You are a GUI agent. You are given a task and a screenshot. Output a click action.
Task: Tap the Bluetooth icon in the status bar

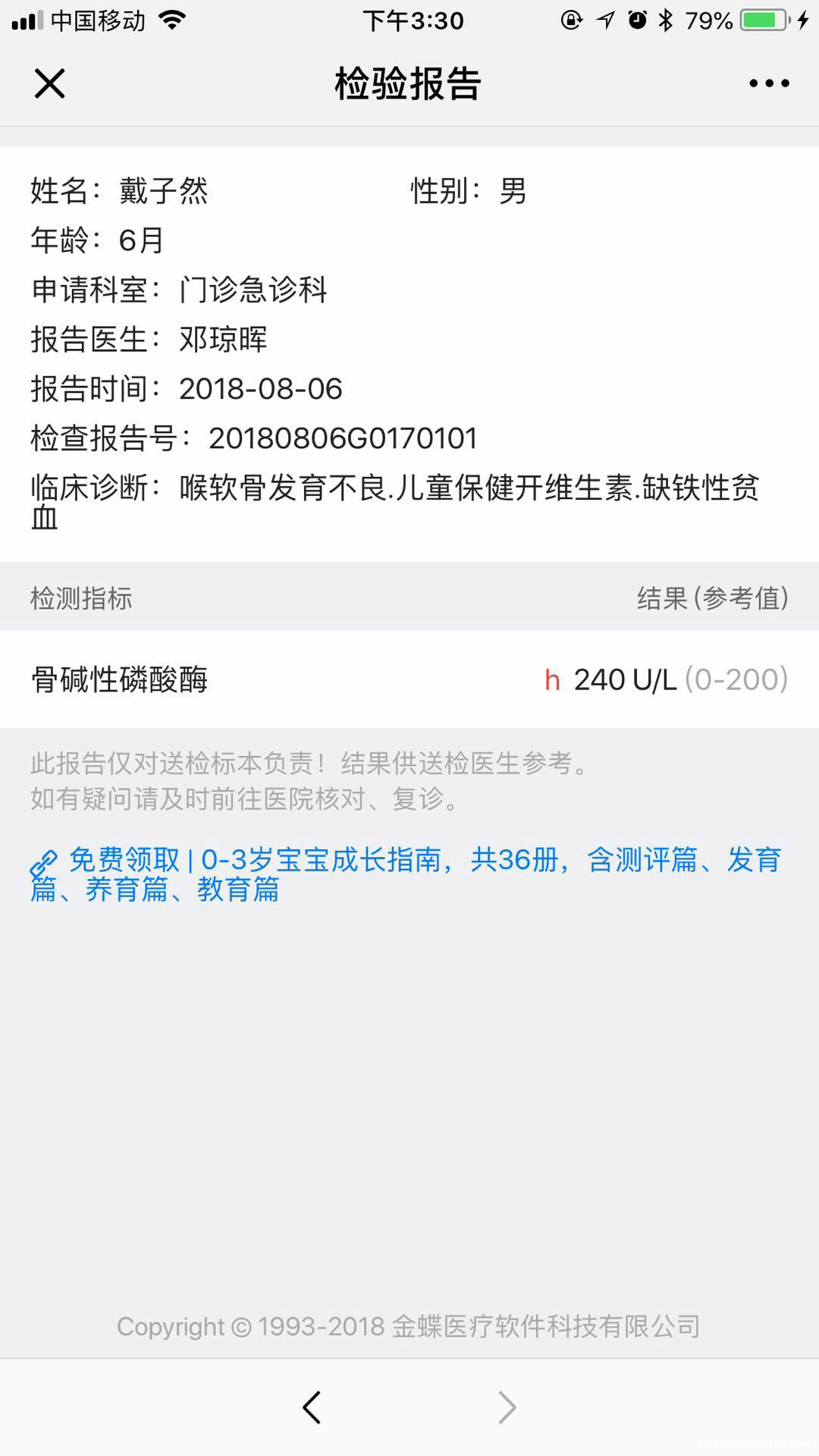(x=666, y=20)
